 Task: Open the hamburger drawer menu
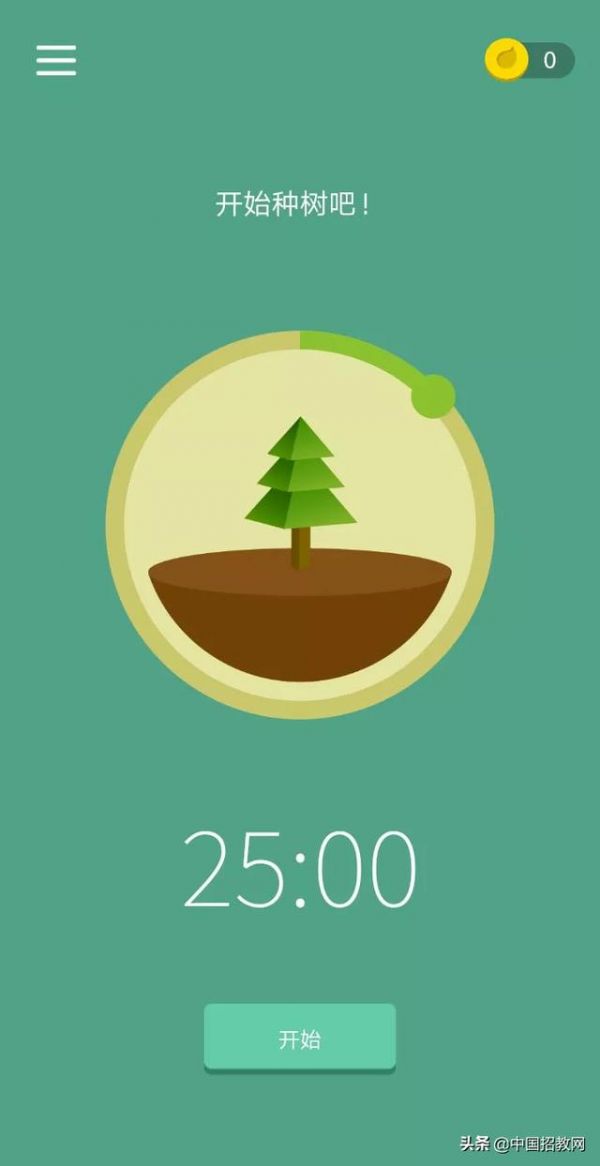[56, 60]
